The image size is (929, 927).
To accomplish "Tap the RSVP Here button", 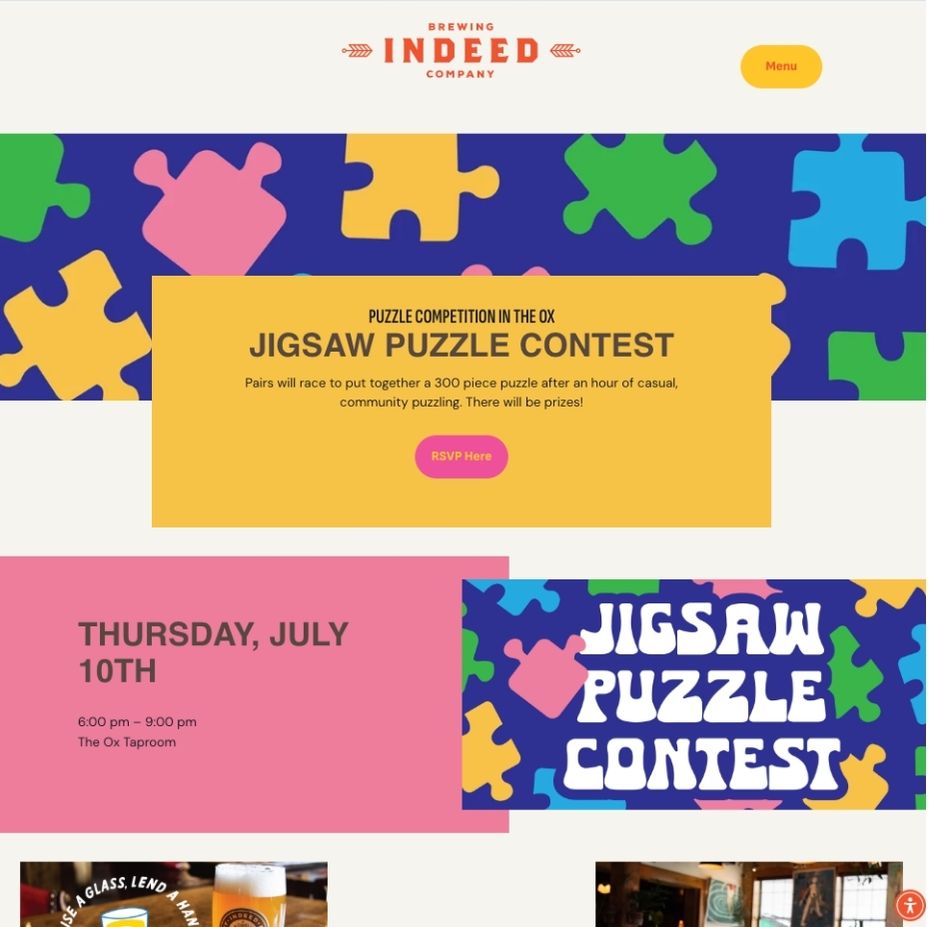I will coord(461,456).
